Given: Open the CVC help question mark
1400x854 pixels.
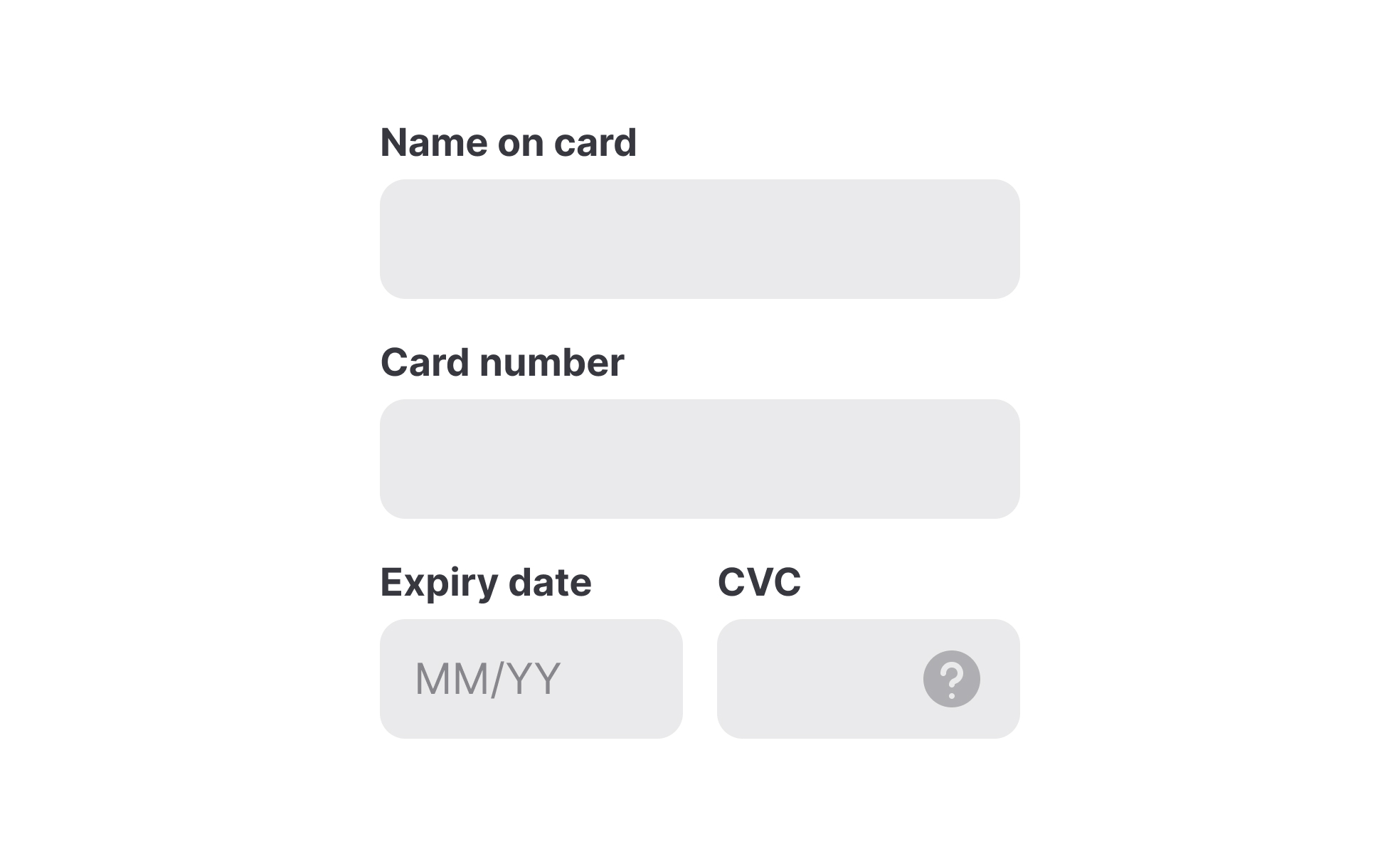Looking at the screenshot, I should pos(951,679).
